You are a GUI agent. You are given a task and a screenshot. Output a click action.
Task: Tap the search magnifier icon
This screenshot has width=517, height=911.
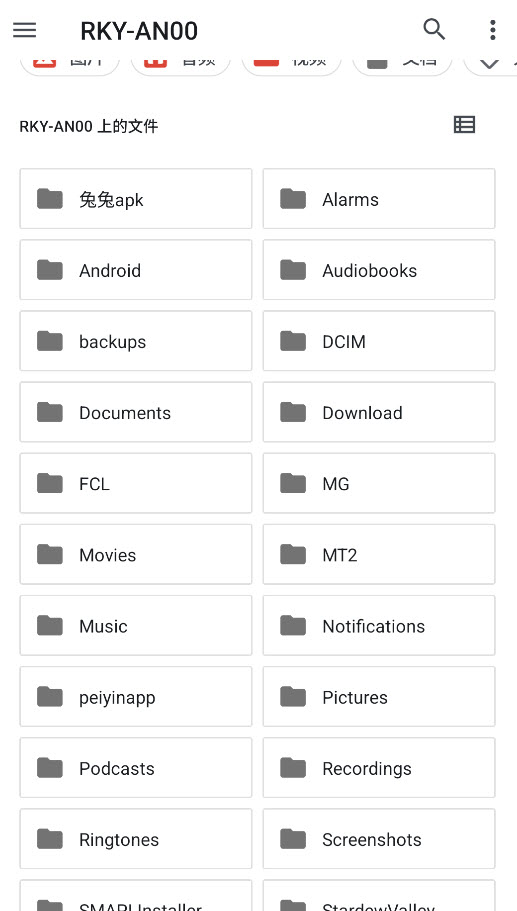(434, 29)
